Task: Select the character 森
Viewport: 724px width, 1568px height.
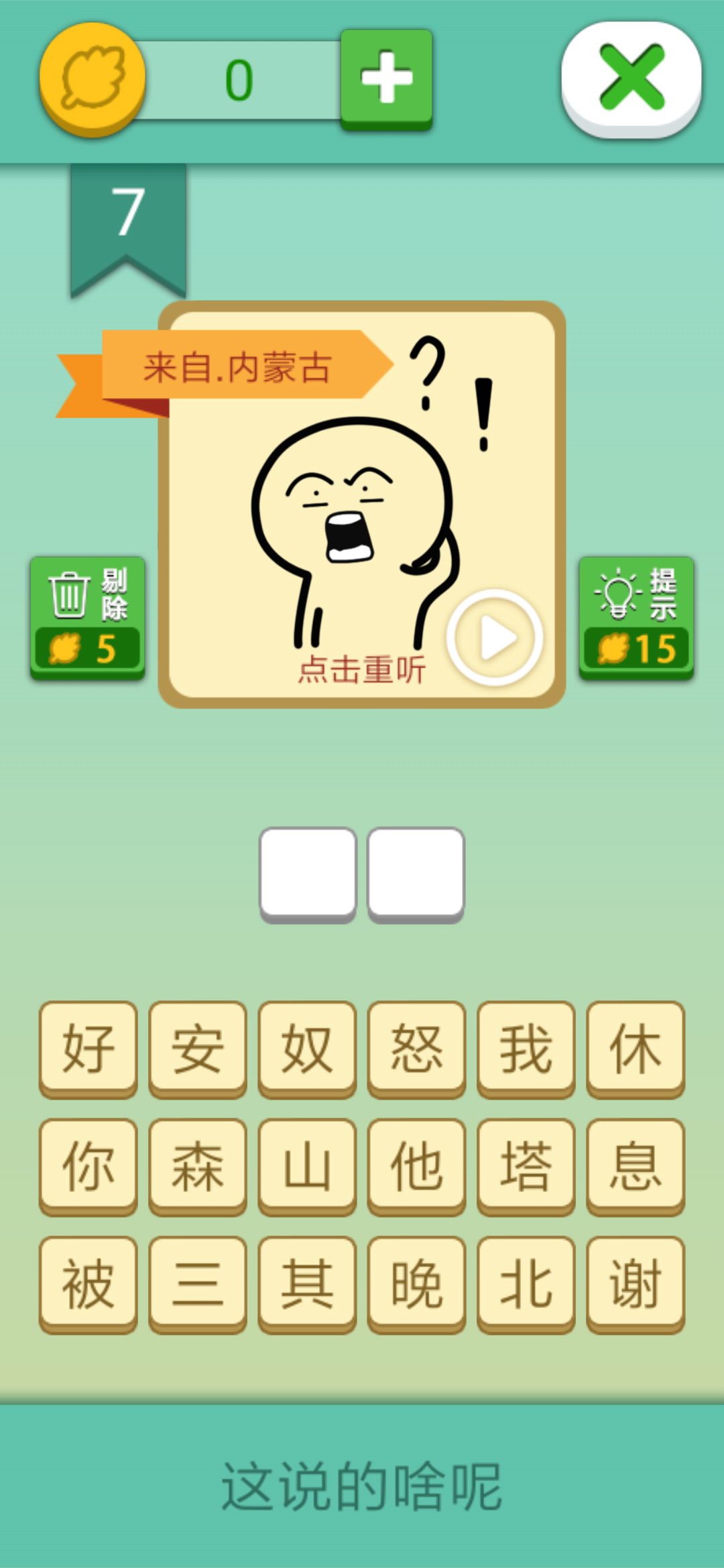Action: pos(198,1166)
